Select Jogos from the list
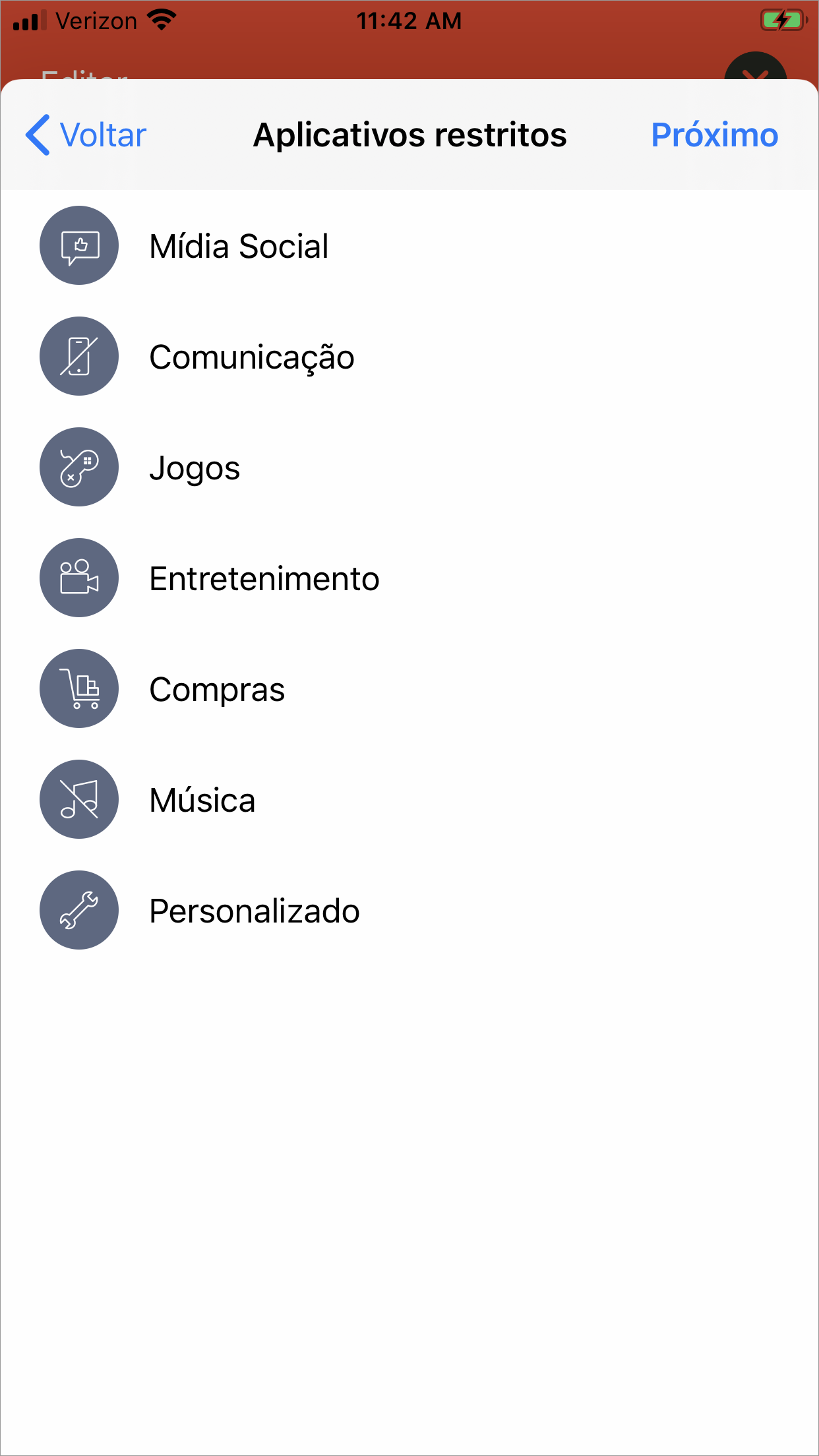Viewport: 819px width, 1456px height. pyautogui.click(x=409, y=468)
